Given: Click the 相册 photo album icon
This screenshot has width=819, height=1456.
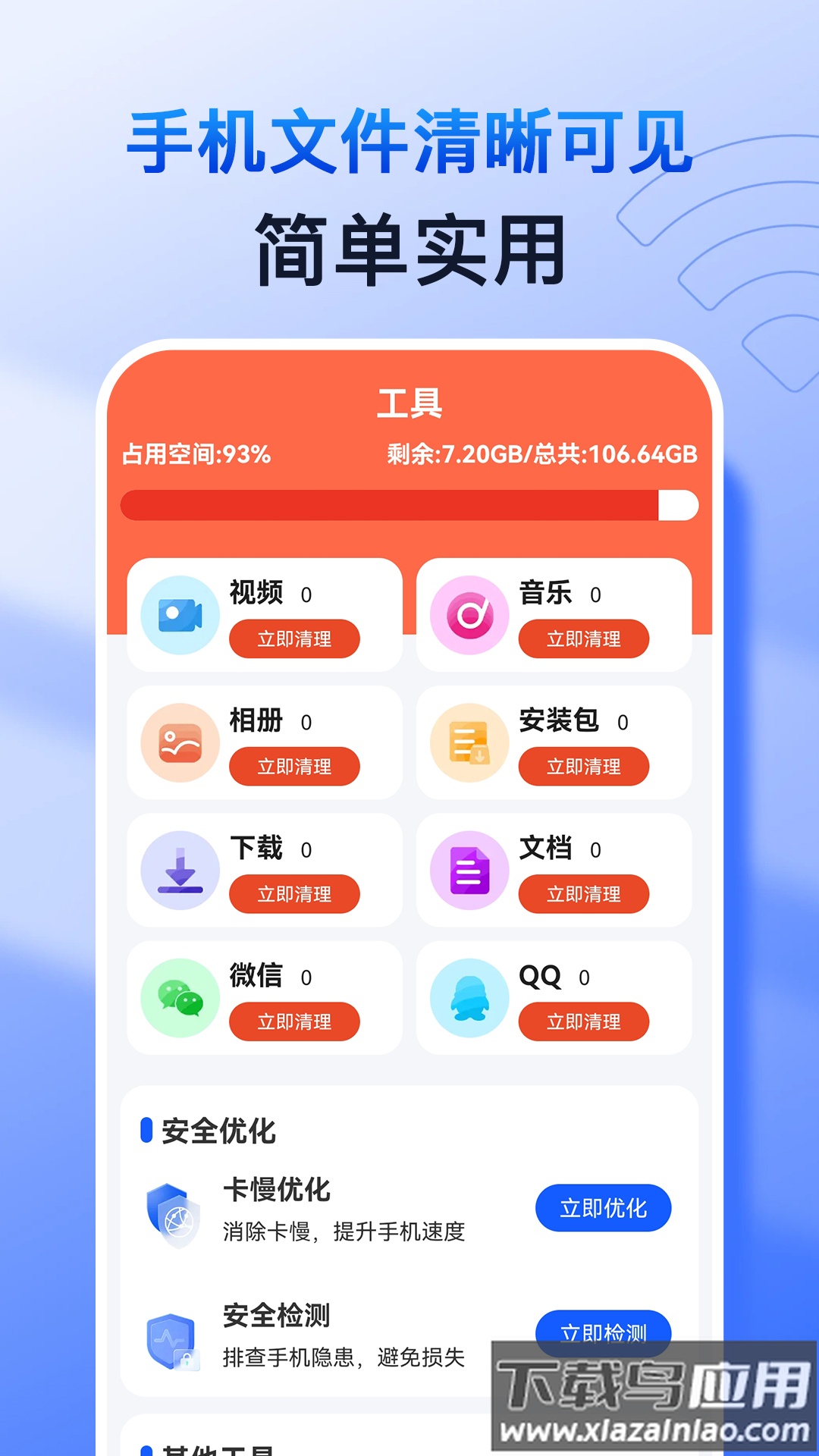Looking at the screenshot, I should (179, 743).
